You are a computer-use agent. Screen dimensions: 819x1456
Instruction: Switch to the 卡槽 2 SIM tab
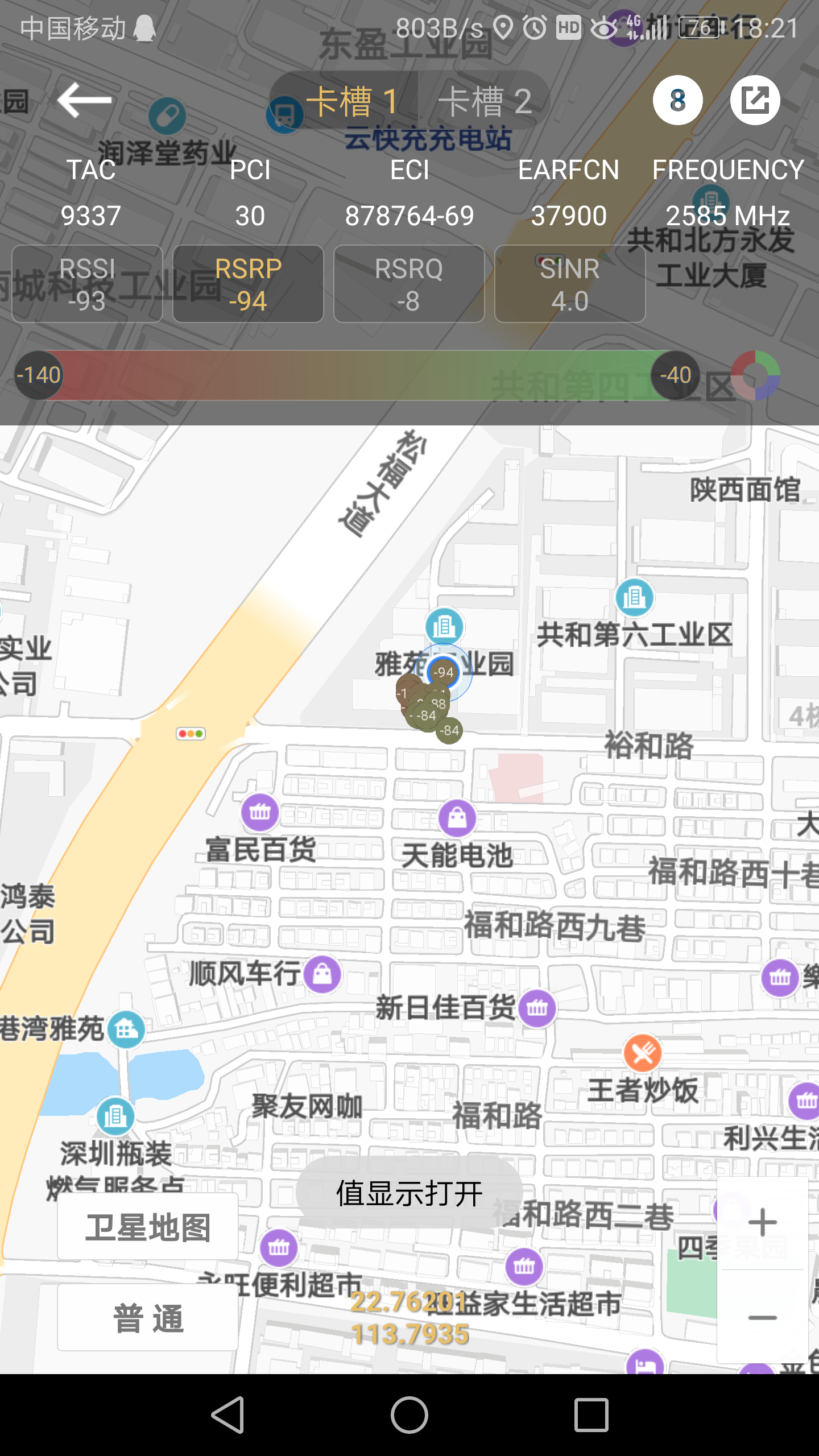pos(486,101)
